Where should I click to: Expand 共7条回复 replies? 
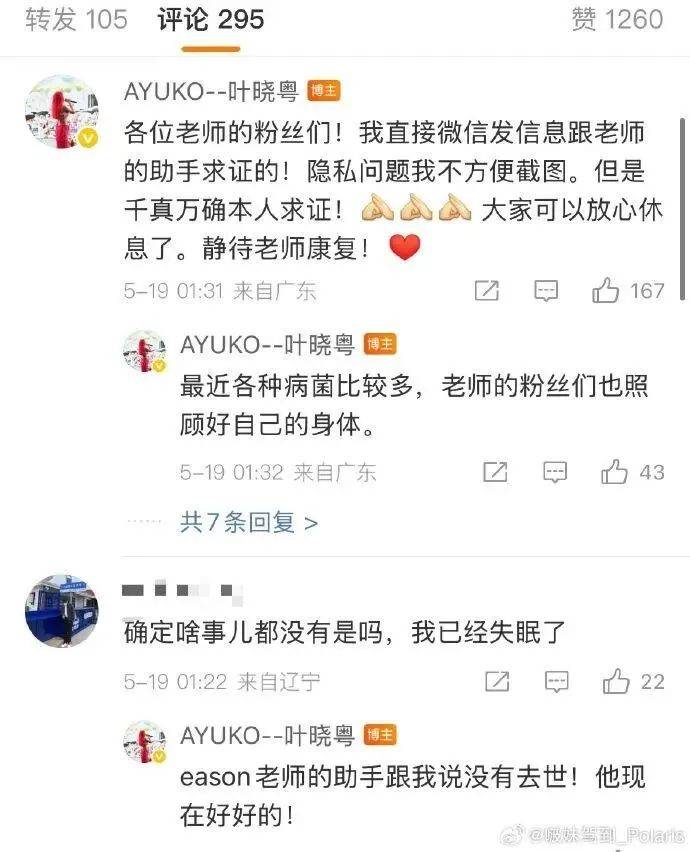coord(248,522)
